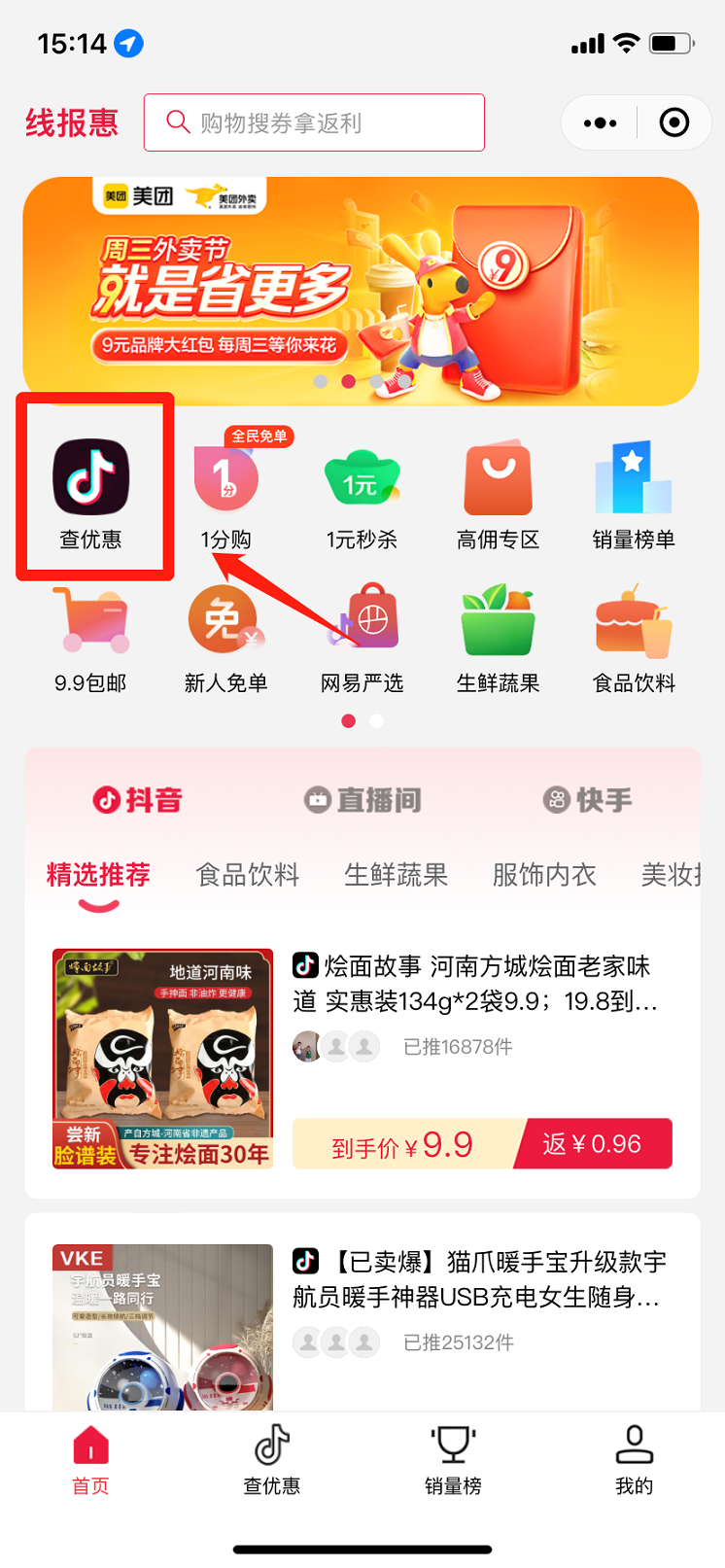The image size is (725, 1568).
Task: Switch to the 快手 tab
Action: pos(587,800)
